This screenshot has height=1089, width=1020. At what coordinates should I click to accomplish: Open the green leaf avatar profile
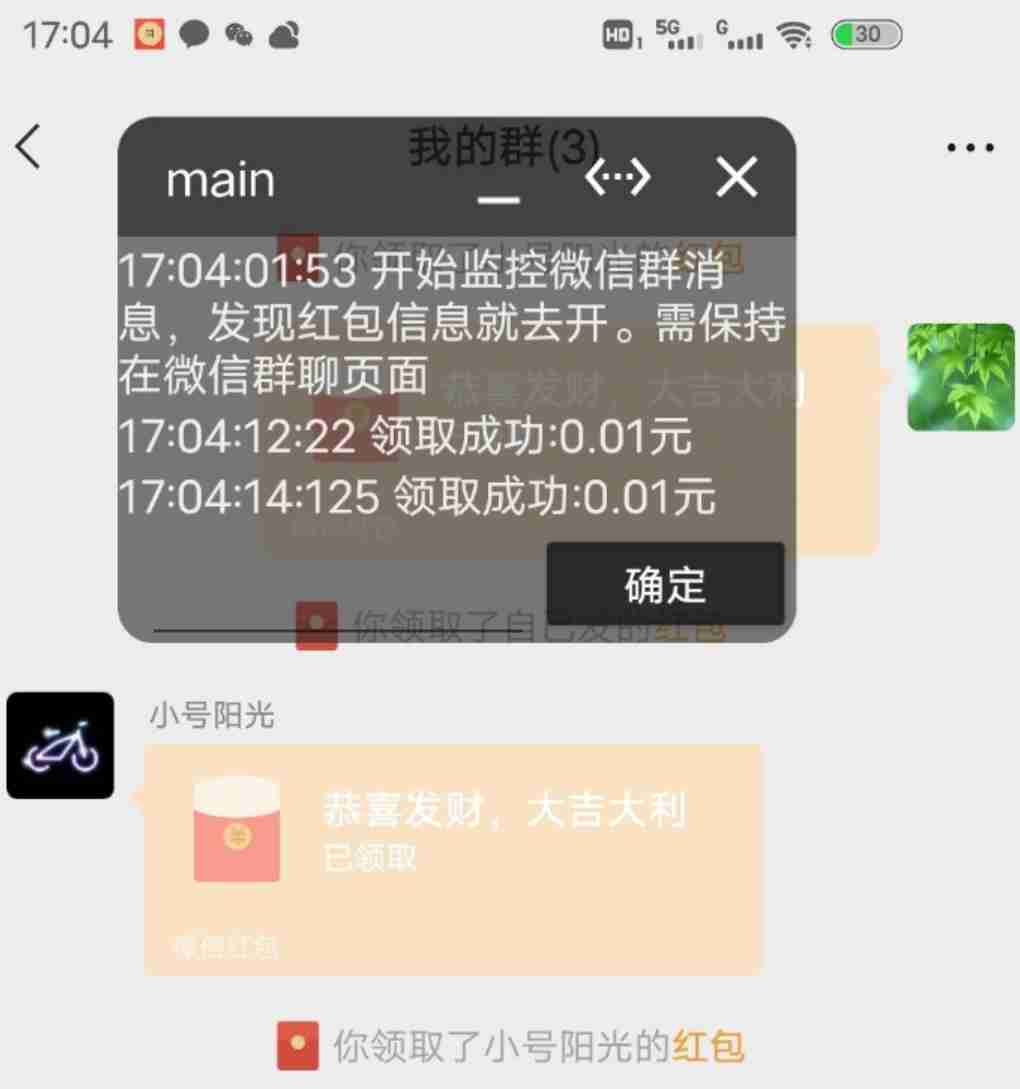tap(960, 377)
